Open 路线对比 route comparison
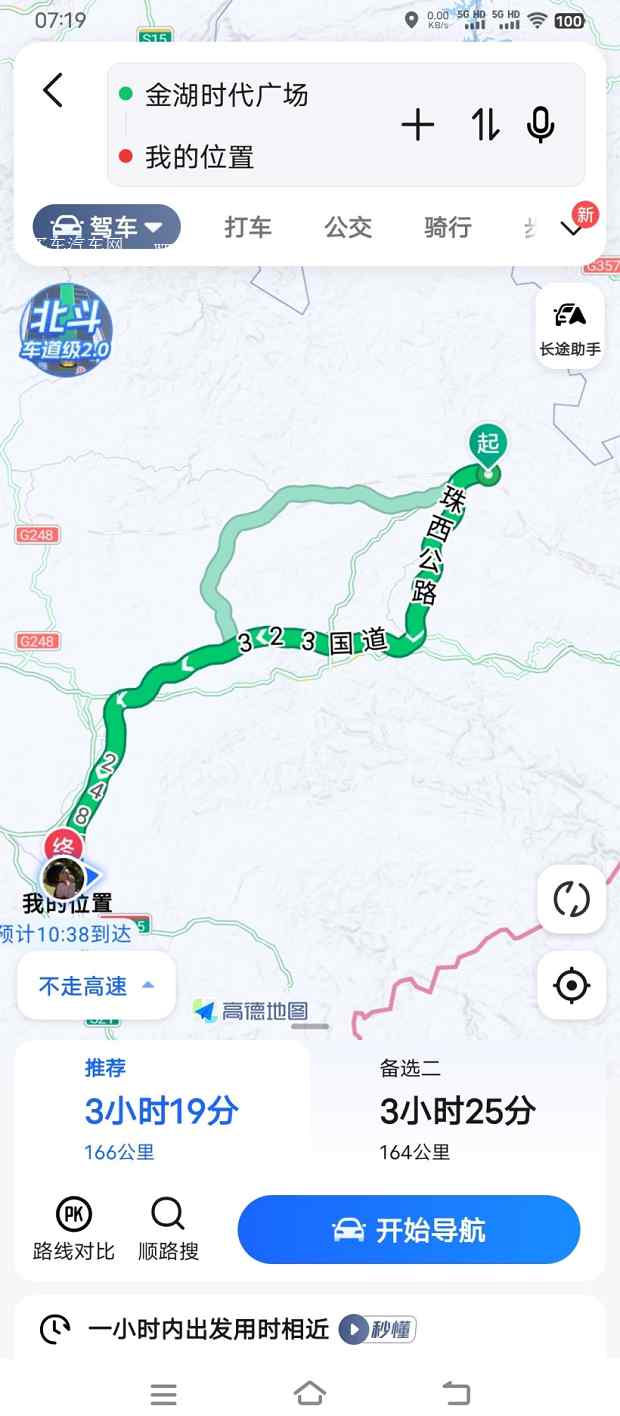The image size is (620, 1416). 74,1229
